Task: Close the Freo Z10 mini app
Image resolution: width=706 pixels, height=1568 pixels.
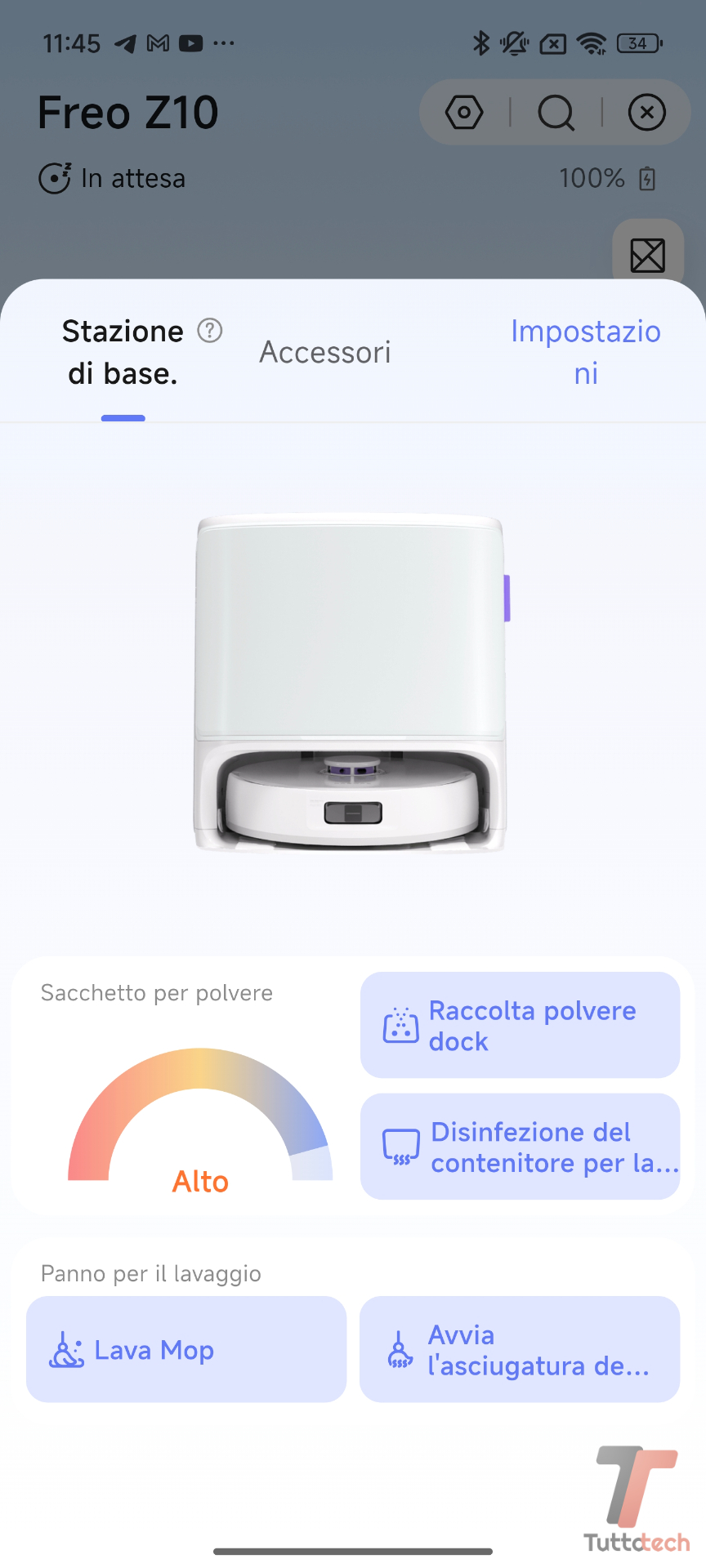Action: coord(646,112)
